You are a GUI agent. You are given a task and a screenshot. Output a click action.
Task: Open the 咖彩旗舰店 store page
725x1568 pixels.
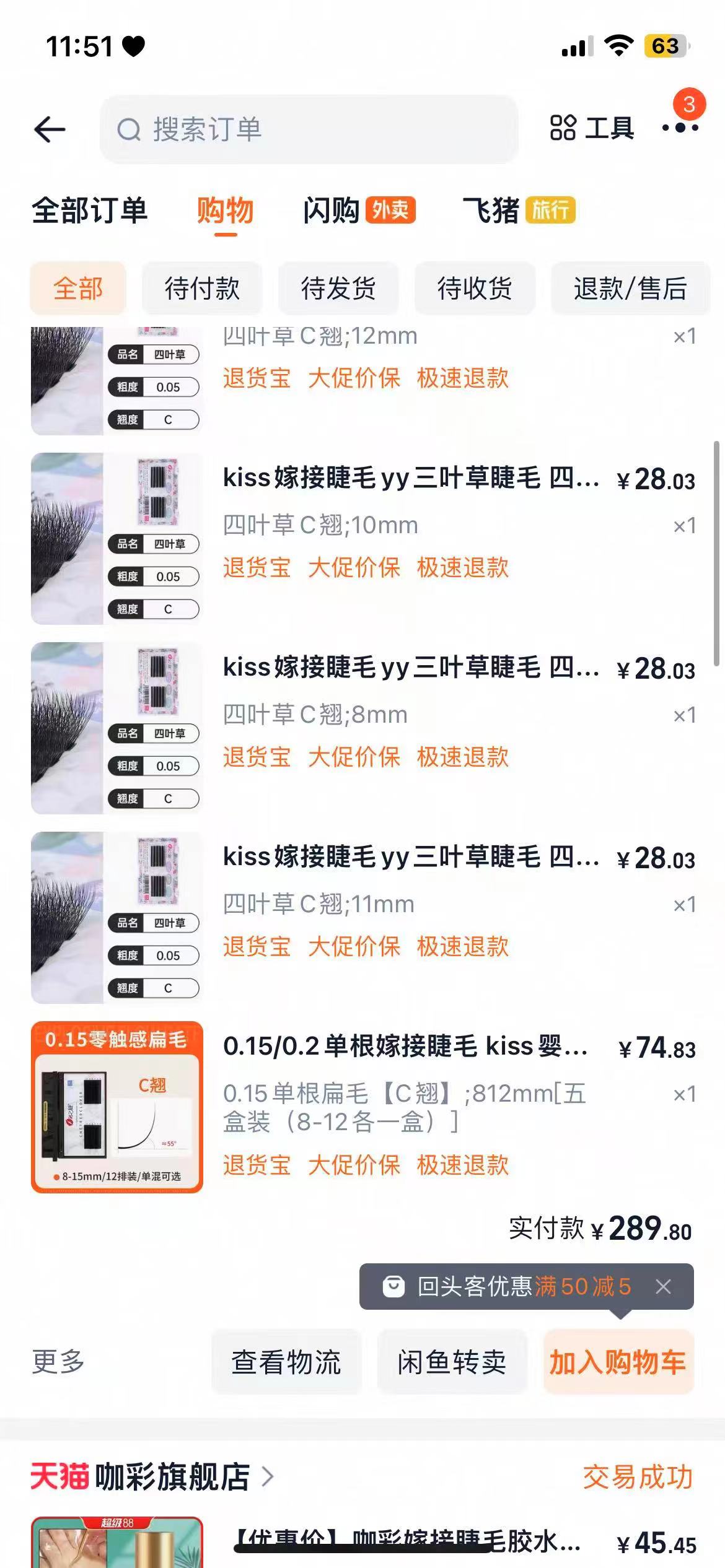click(173, 1477)
